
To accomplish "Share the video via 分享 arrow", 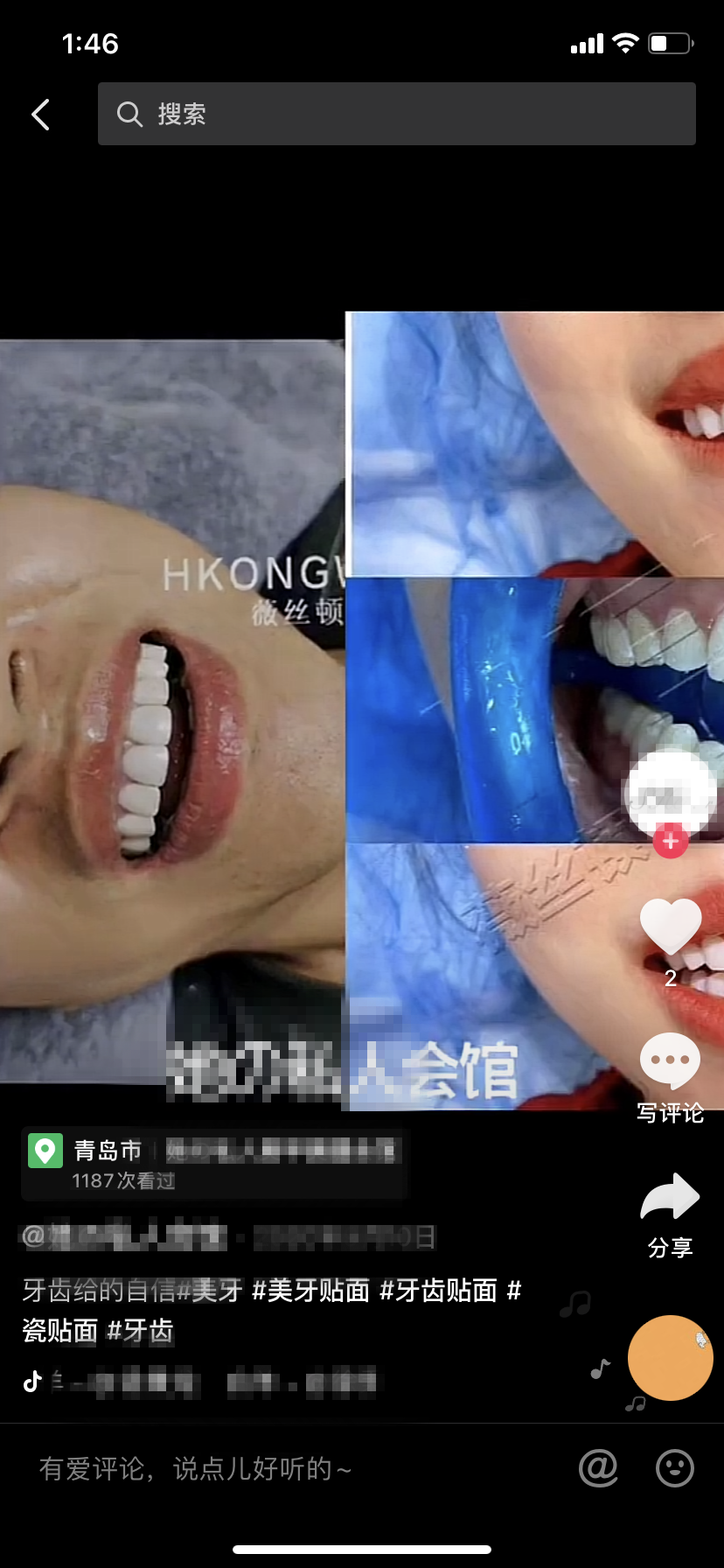I will (671, 1198).
